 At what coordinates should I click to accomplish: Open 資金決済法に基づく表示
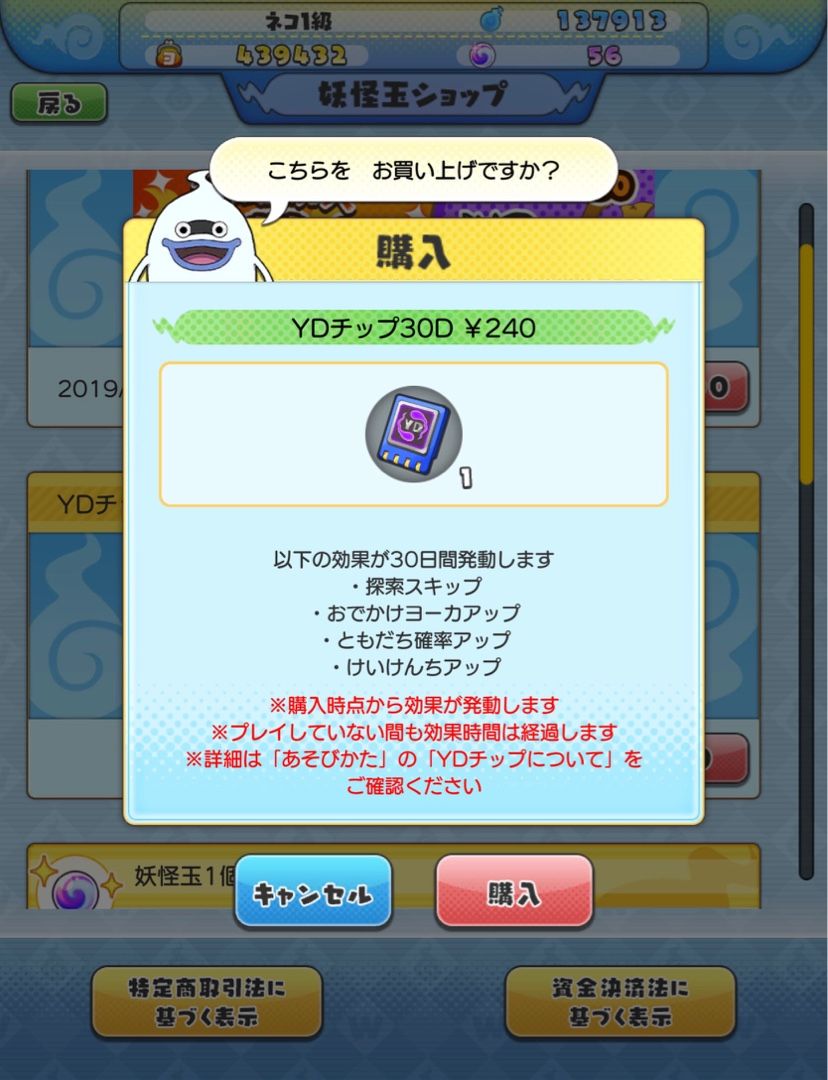click(620, 1001)
